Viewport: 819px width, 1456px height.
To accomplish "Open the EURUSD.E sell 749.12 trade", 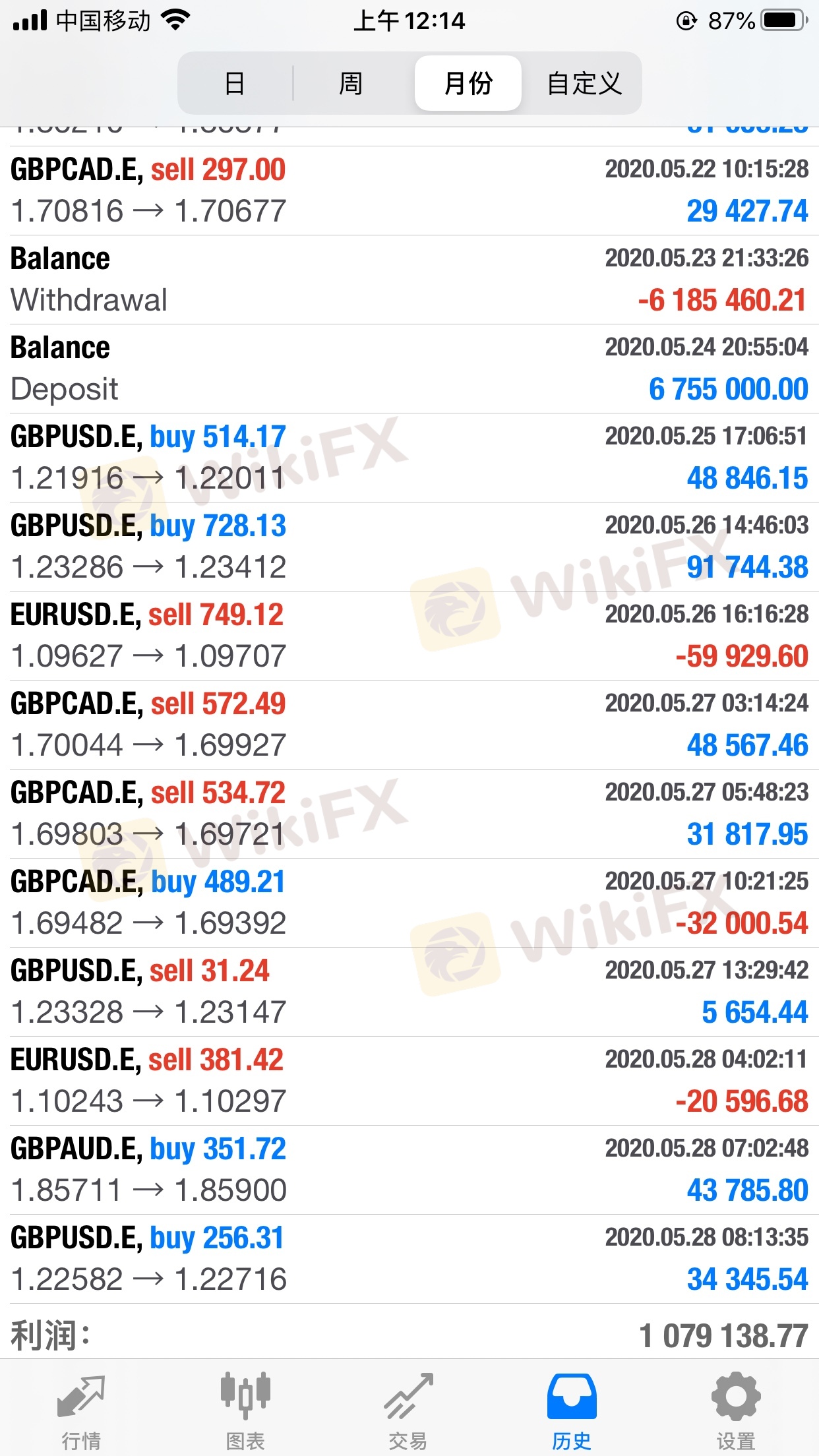I will pyautogui.click(x=409, y=636).
